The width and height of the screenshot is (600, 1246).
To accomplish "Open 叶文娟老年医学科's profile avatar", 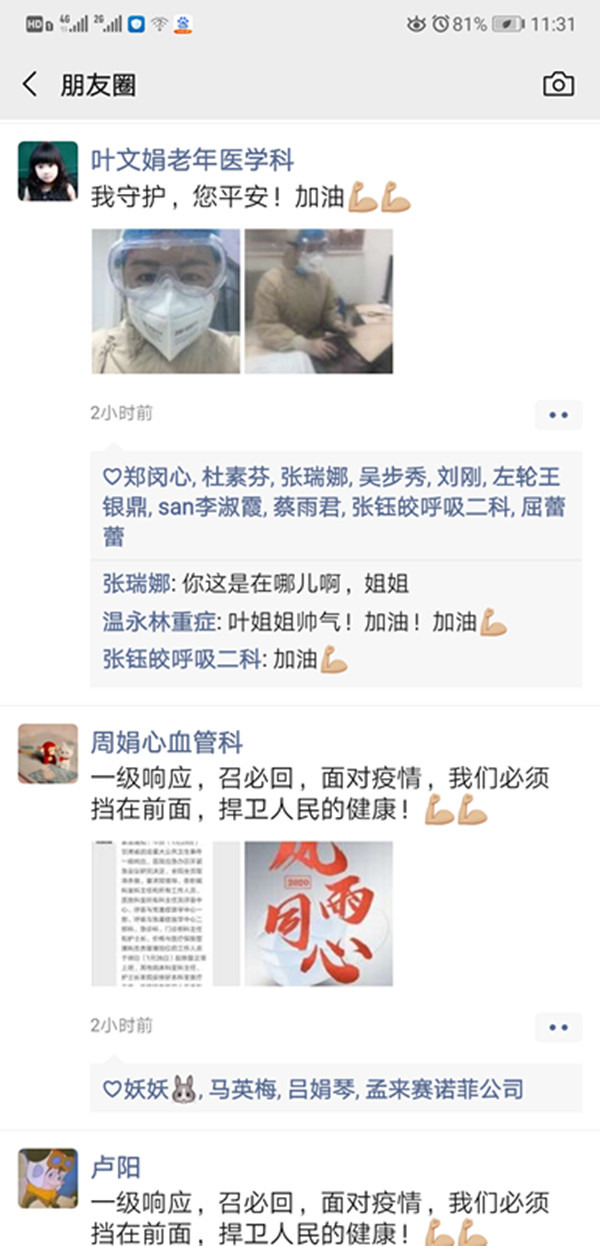I will [x=47, y=172].
